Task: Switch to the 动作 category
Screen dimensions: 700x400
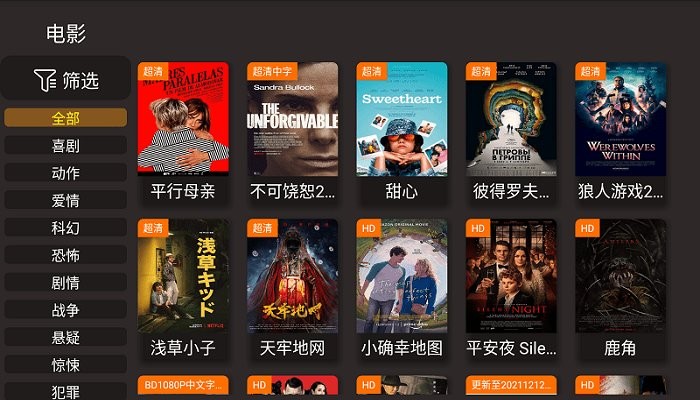Action: click(66, 173)
